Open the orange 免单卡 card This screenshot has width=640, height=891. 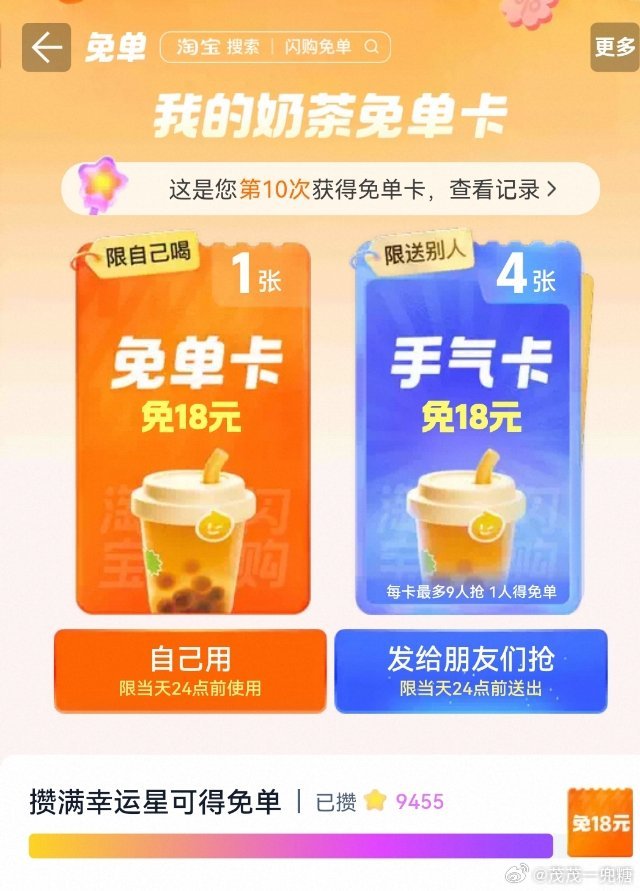coord(192,430)
